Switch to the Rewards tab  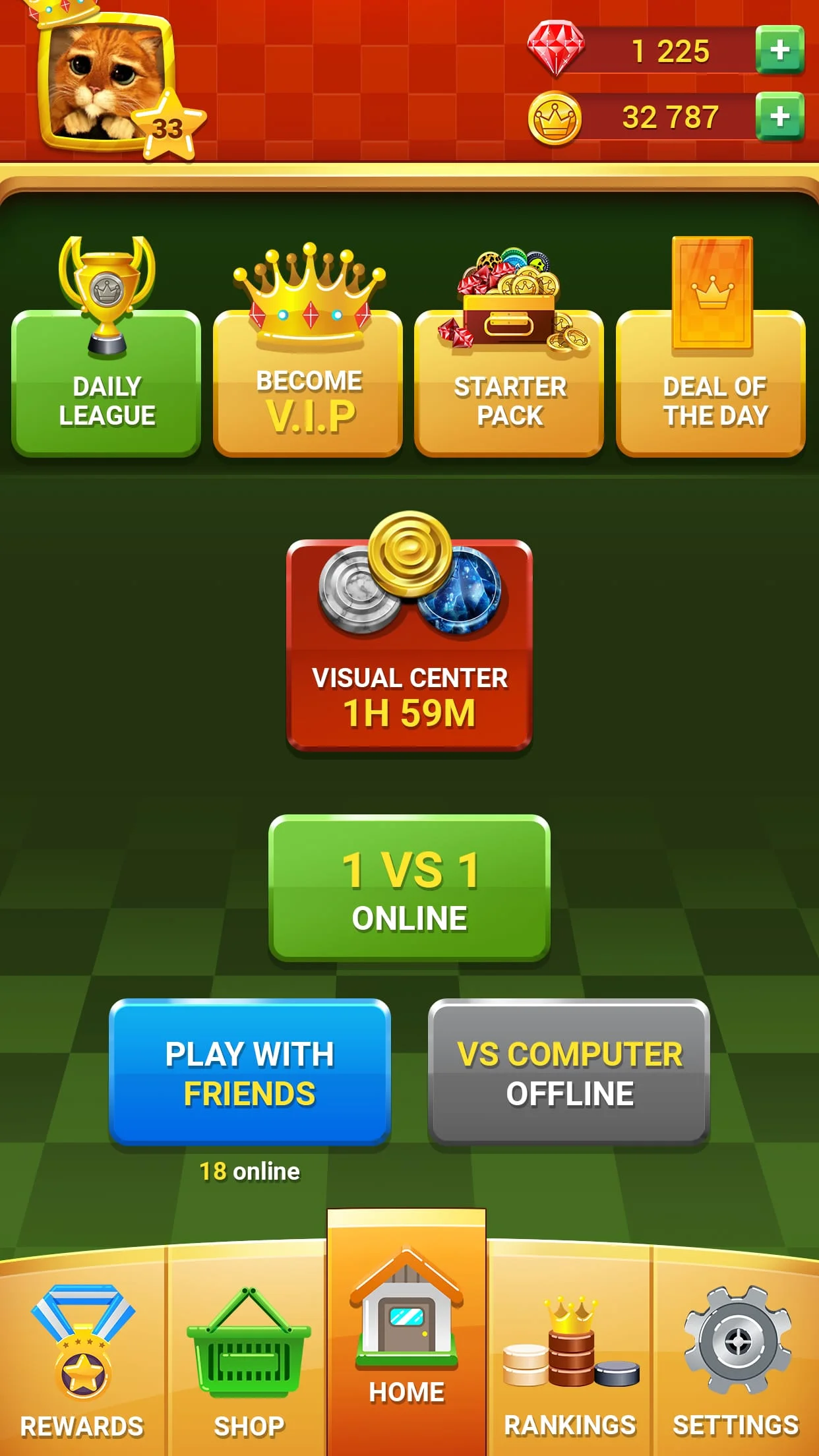point(82,1358)
